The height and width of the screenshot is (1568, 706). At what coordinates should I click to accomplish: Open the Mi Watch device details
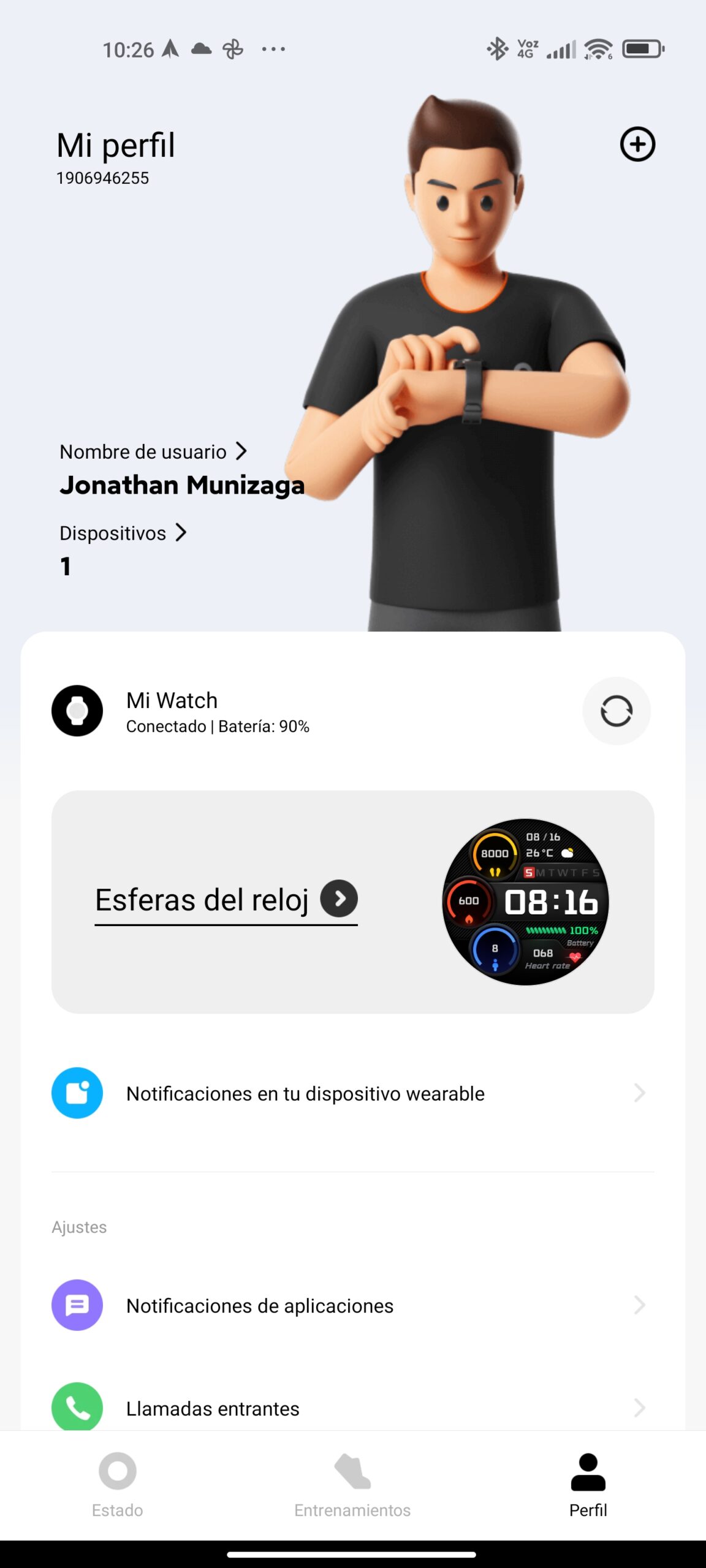(x=218, y=711)
